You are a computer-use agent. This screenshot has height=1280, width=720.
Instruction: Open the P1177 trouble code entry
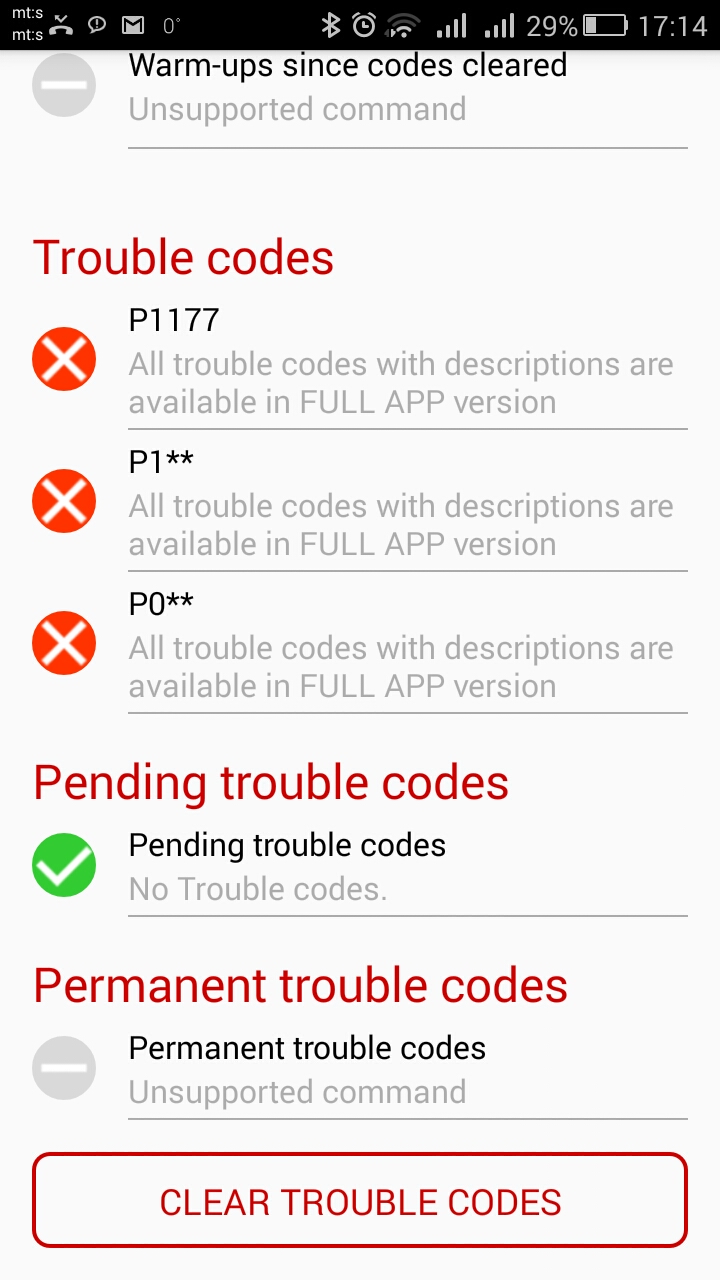[x=360, y=360]
